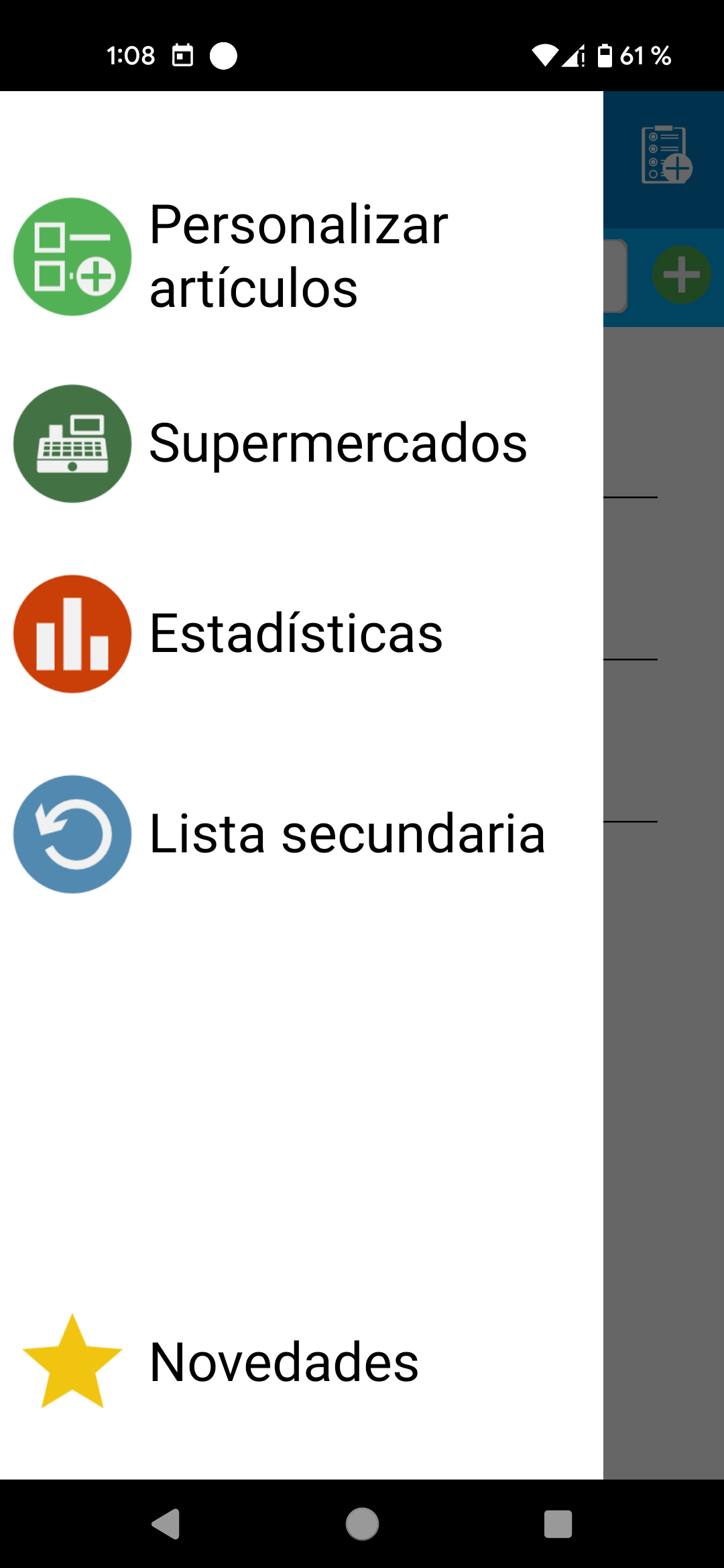Open Novedades
This screenshot has height=1568, width=724.
click(284, 1362)
